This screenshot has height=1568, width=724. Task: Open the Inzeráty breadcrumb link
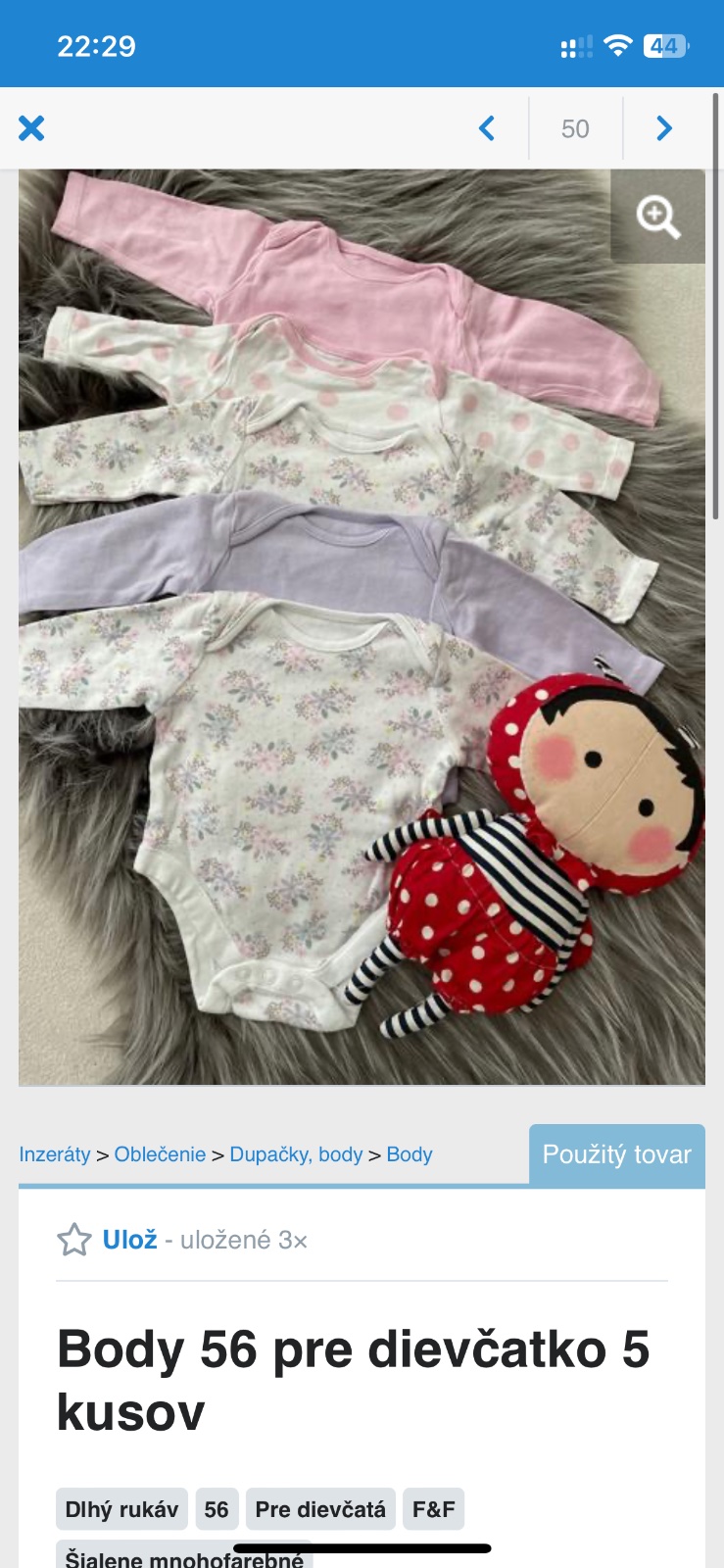(x=55, y=1154)
